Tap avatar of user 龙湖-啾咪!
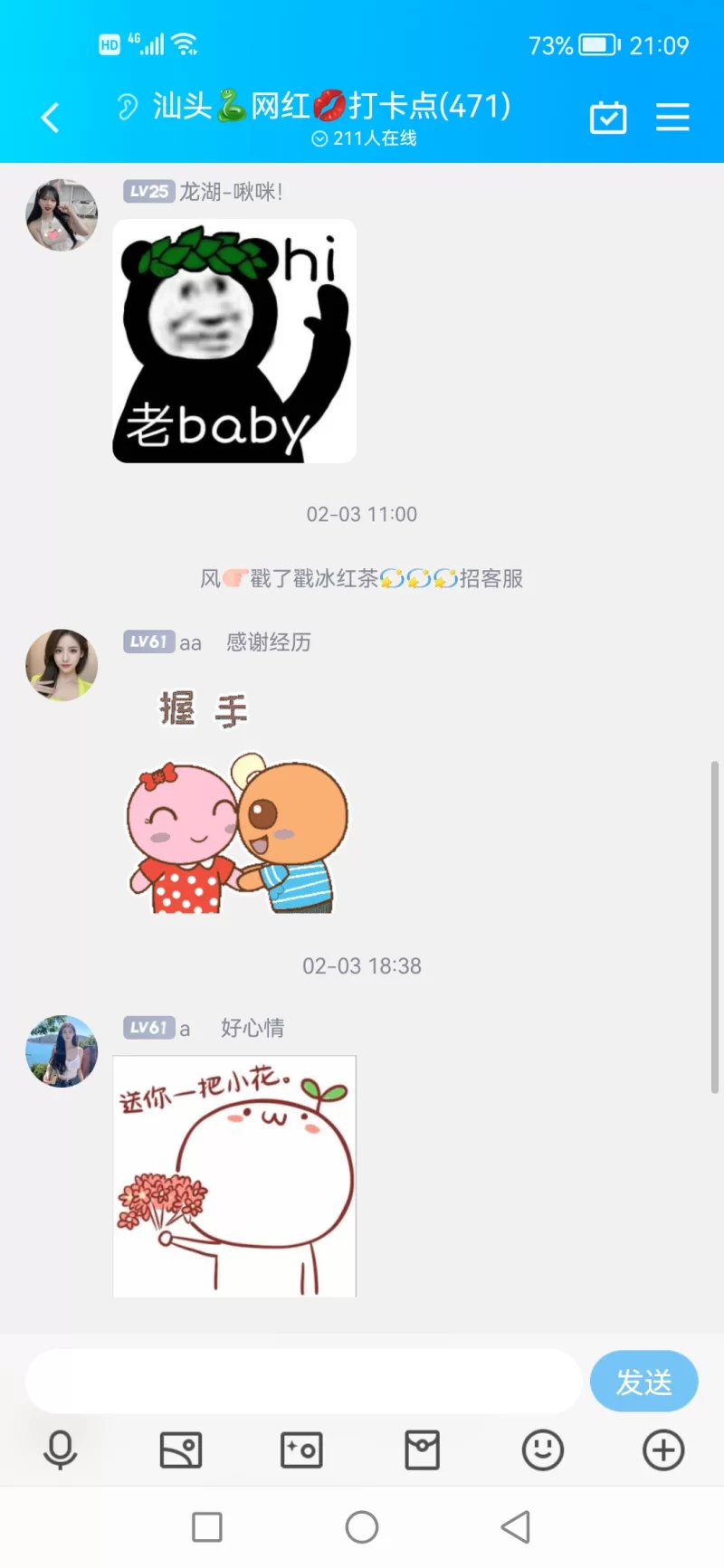The width and height of the screenshot is (724, 1568). 62,215
